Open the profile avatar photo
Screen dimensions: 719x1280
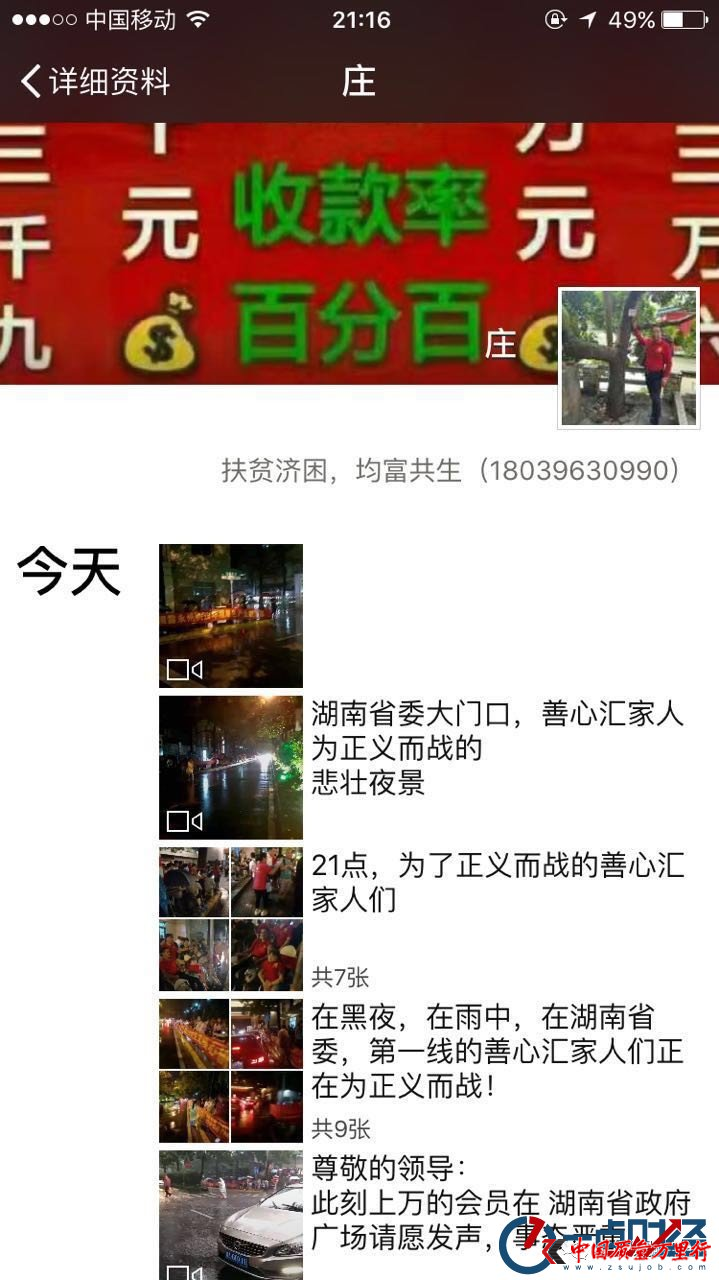tap(628, 358)
